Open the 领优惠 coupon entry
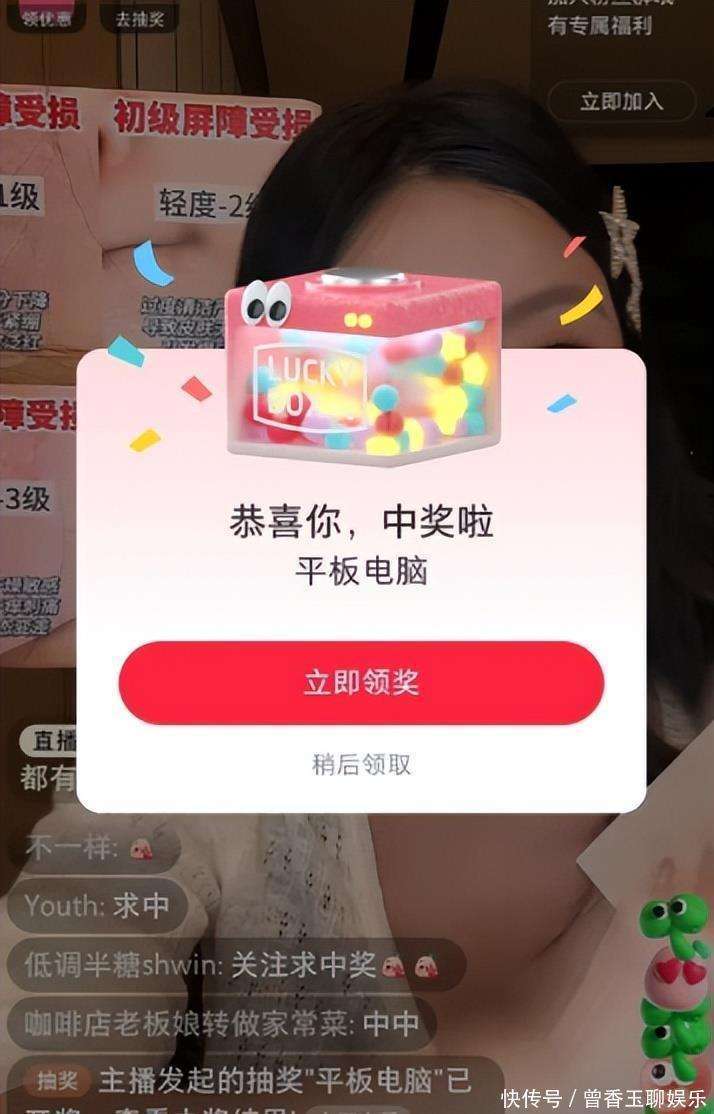Viewport: 714px width, 1114px height. click(x=47, y=17)
